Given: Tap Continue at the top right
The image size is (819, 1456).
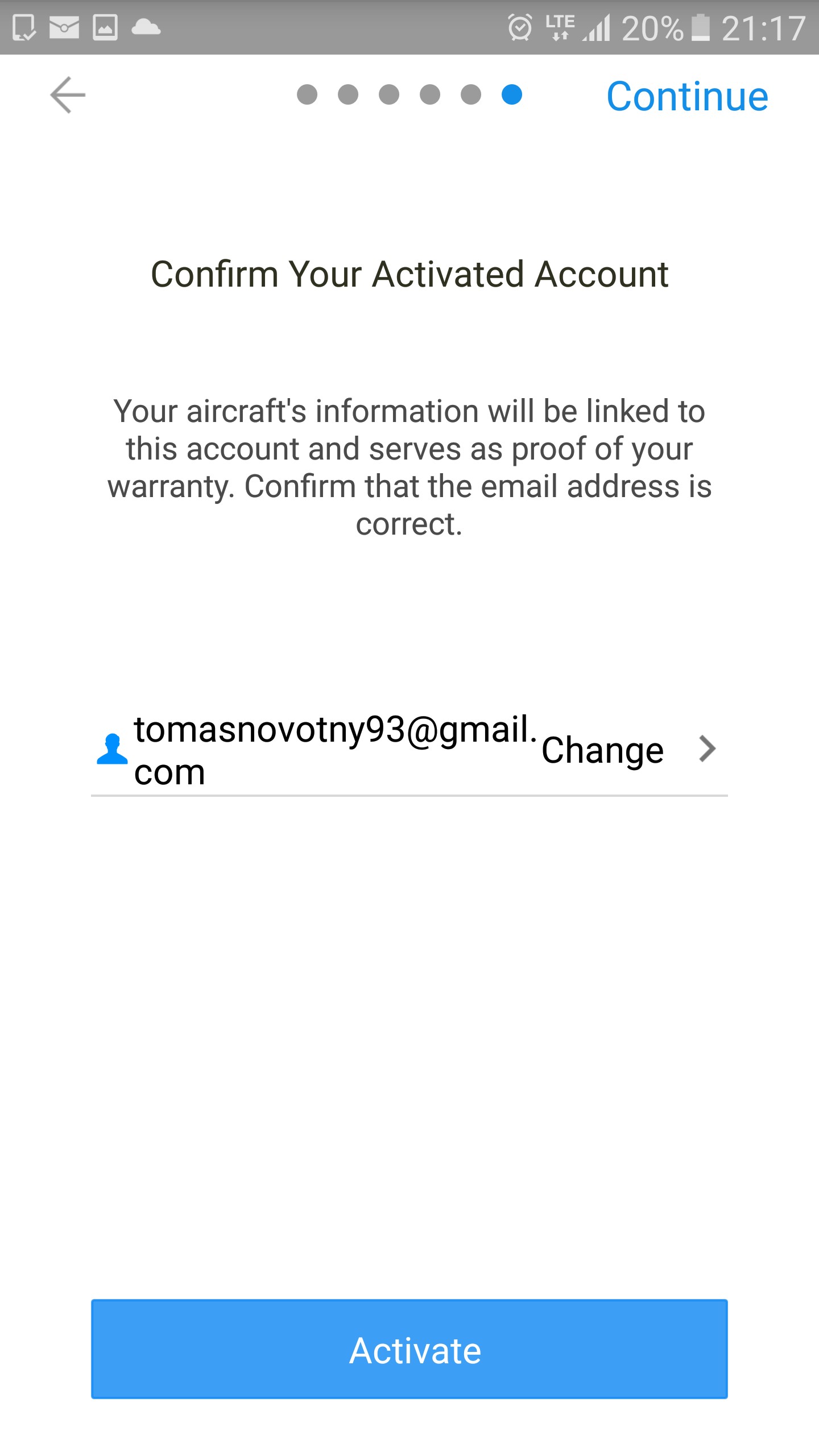Looking at the screenshot, I should (687, 96).
